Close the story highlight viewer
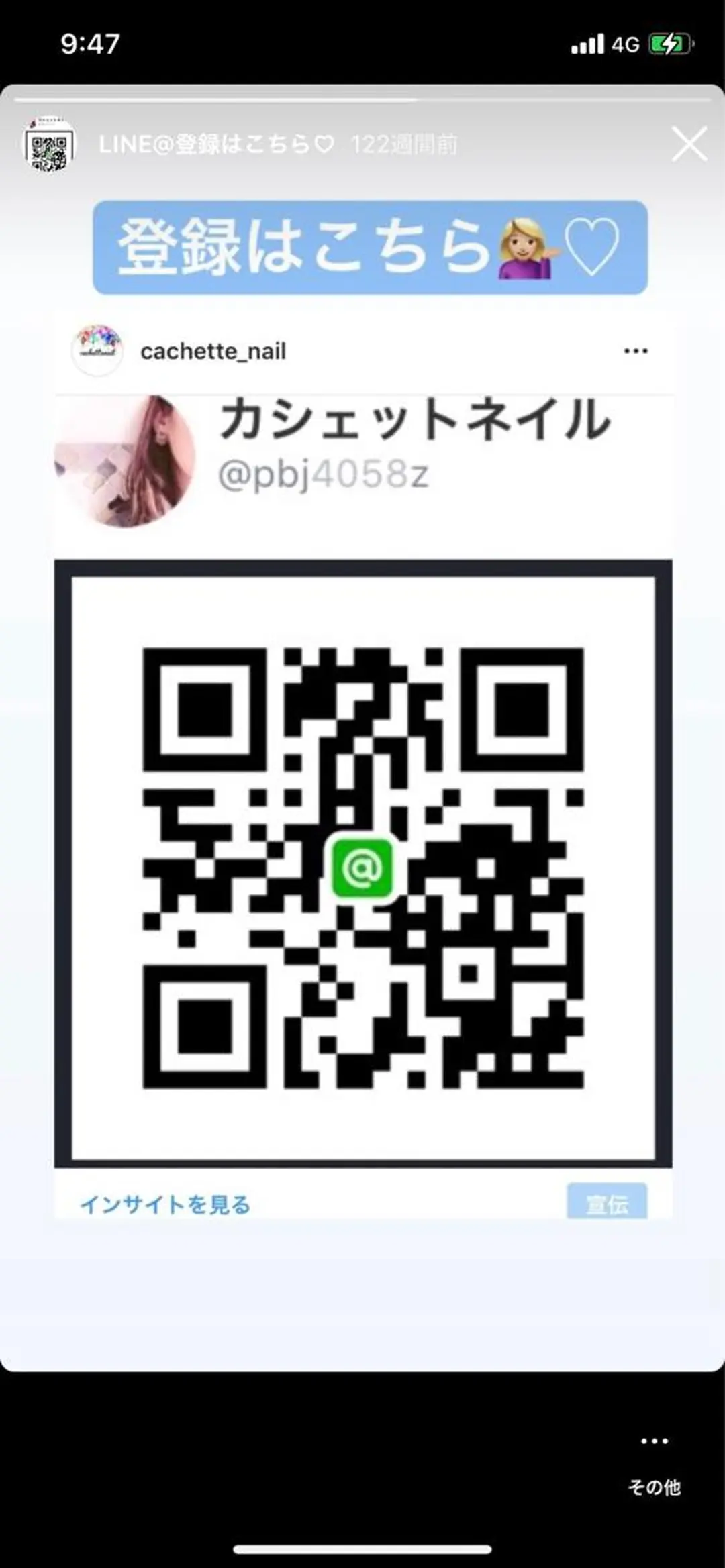 click(689, 144)
